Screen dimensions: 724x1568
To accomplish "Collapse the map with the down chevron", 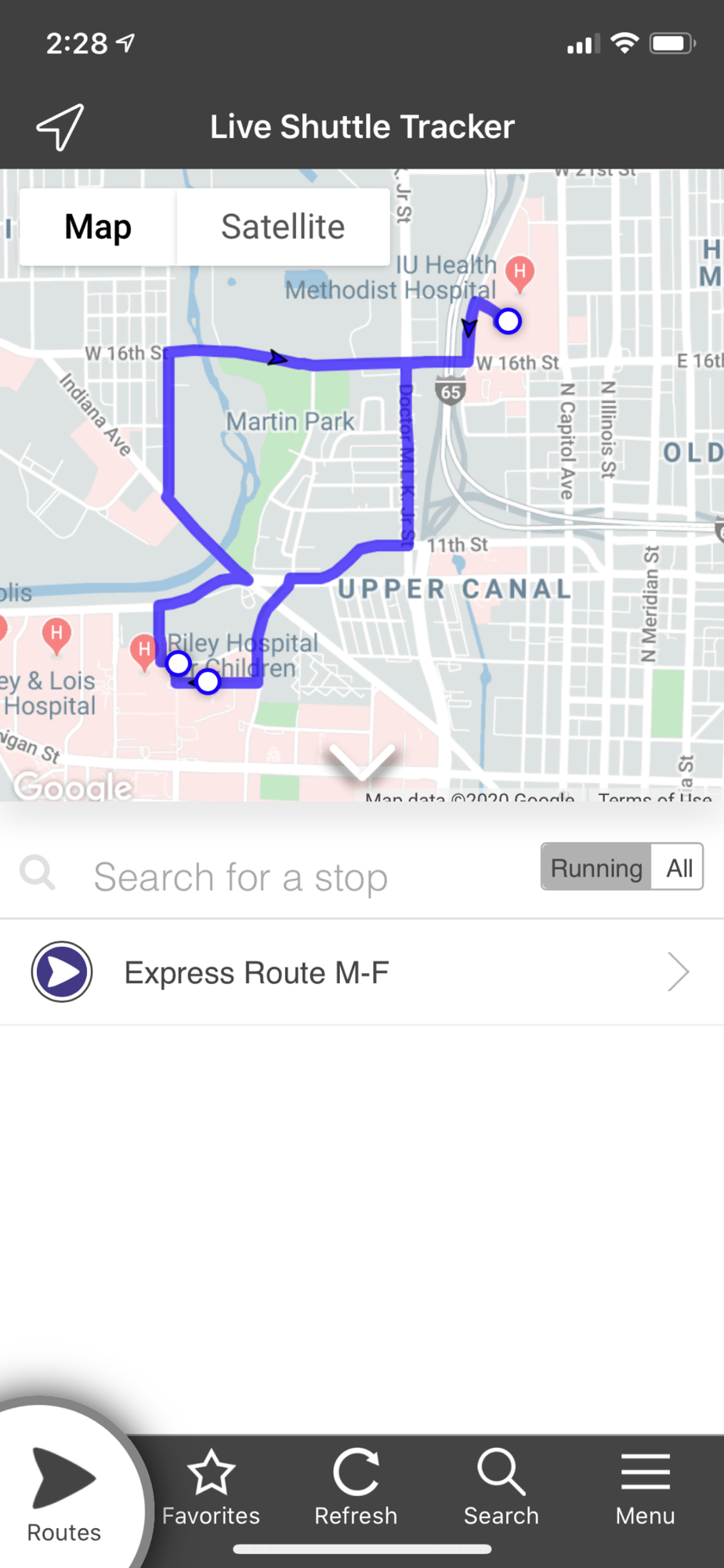I will click(362, 761).
